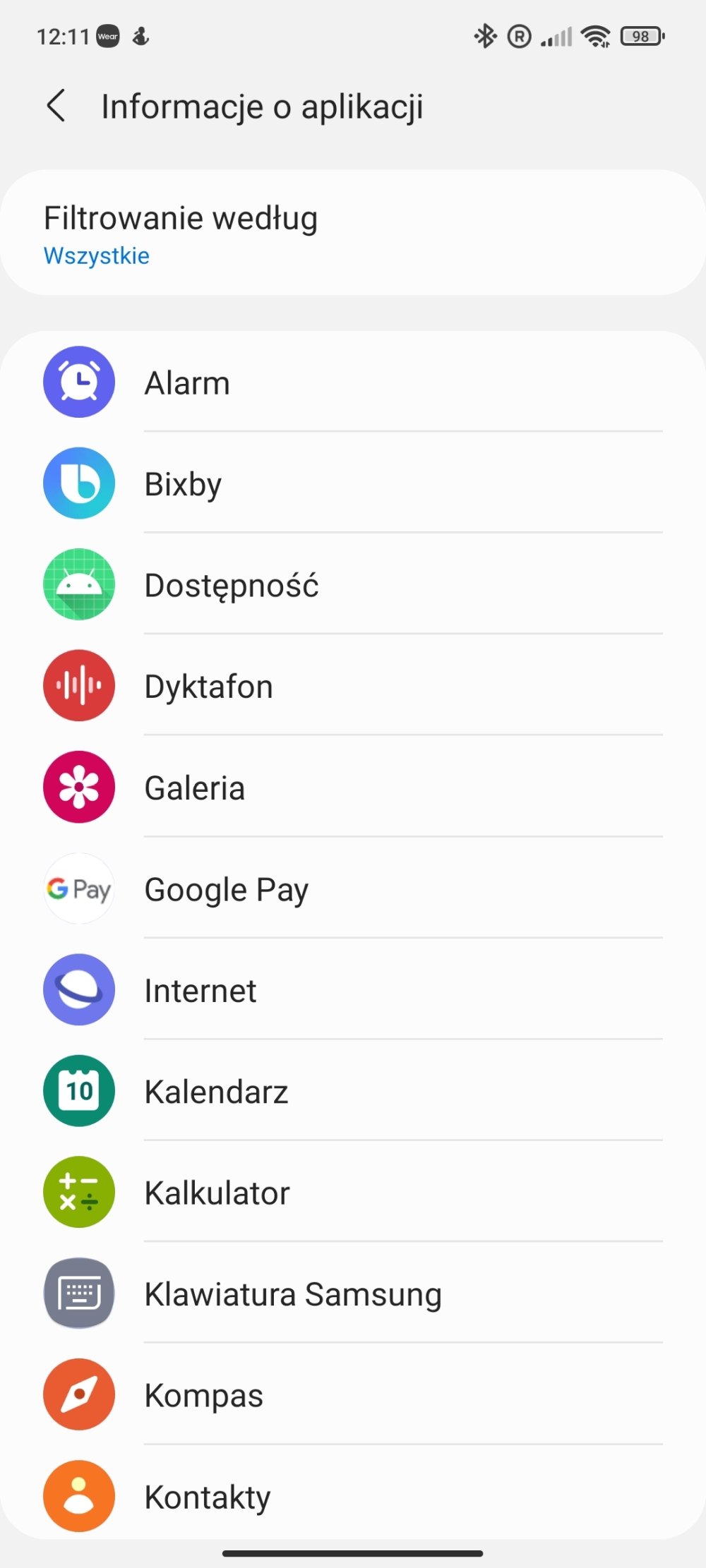Open Google Pay app info
This screenshot has width=706, height=1568.
353,888
